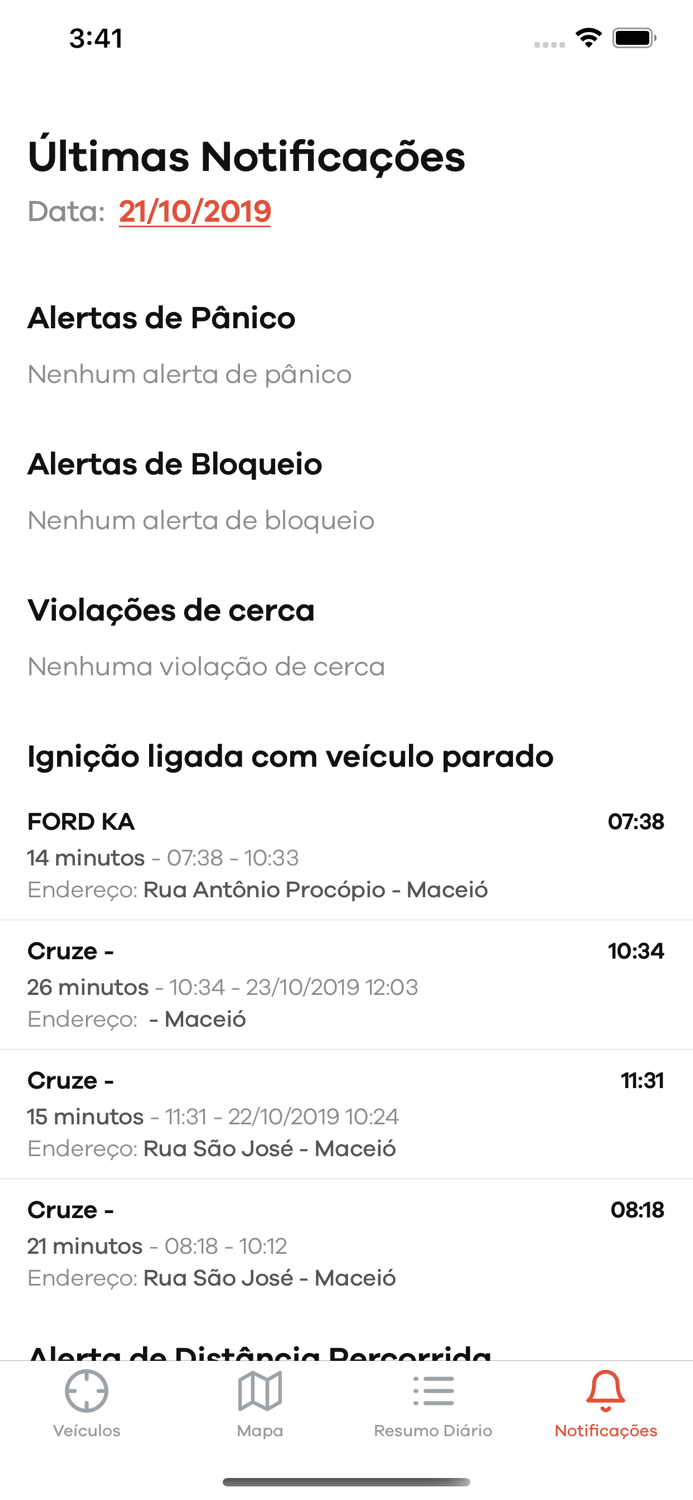Select the Cruze alert at 08:18
Screen dimensions: 693x1500
(346, 1244)
